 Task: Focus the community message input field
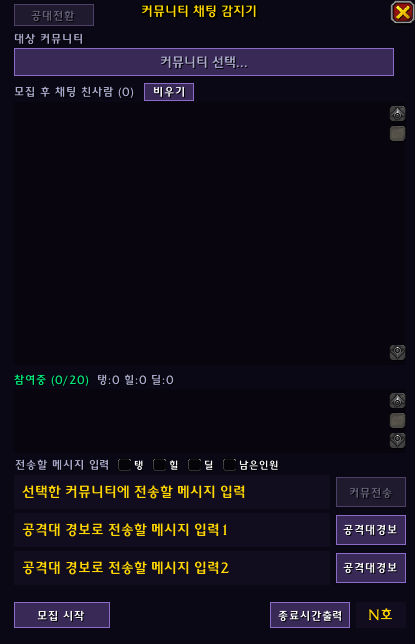tap(172, 492)
